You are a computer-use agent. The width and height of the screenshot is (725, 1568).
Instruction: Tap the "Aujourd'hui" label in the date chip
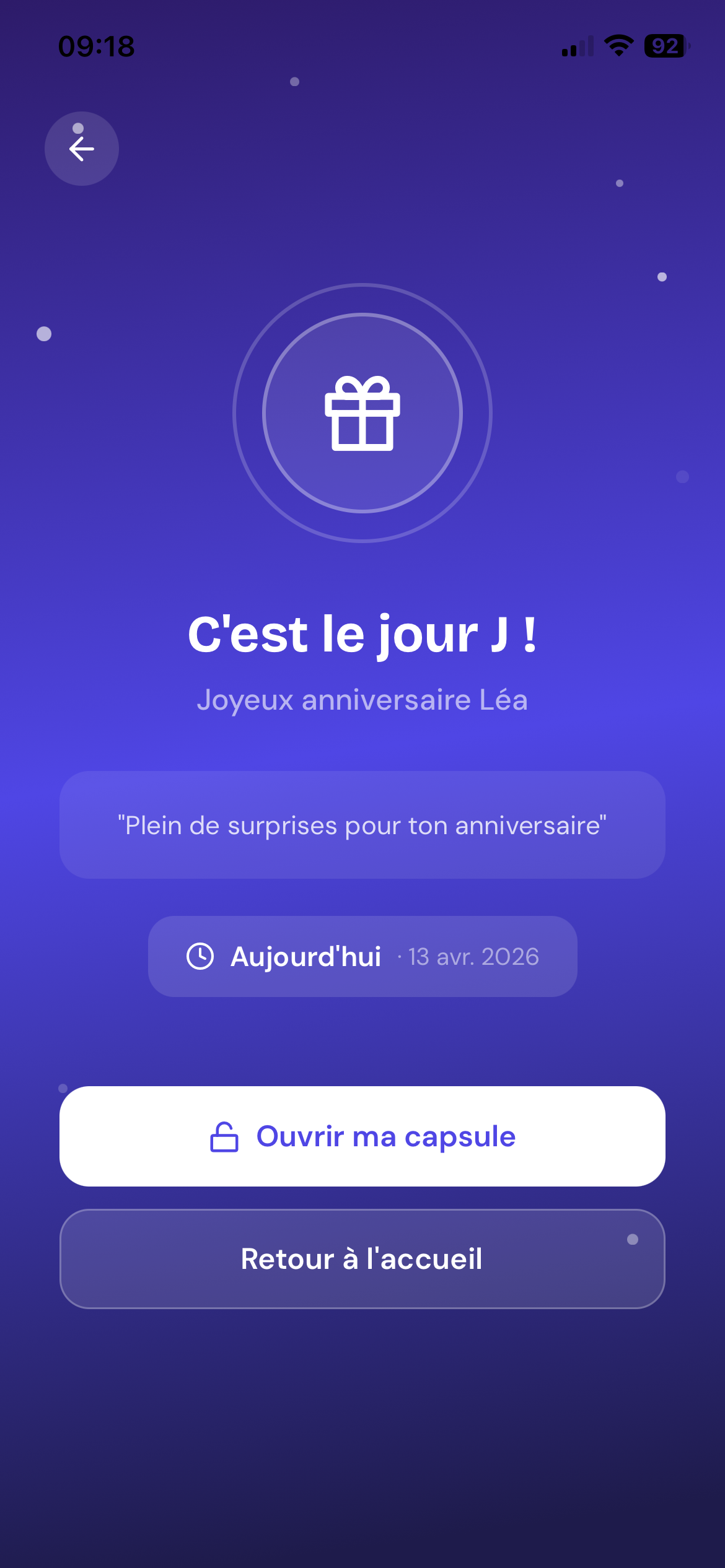pos(305,957)
